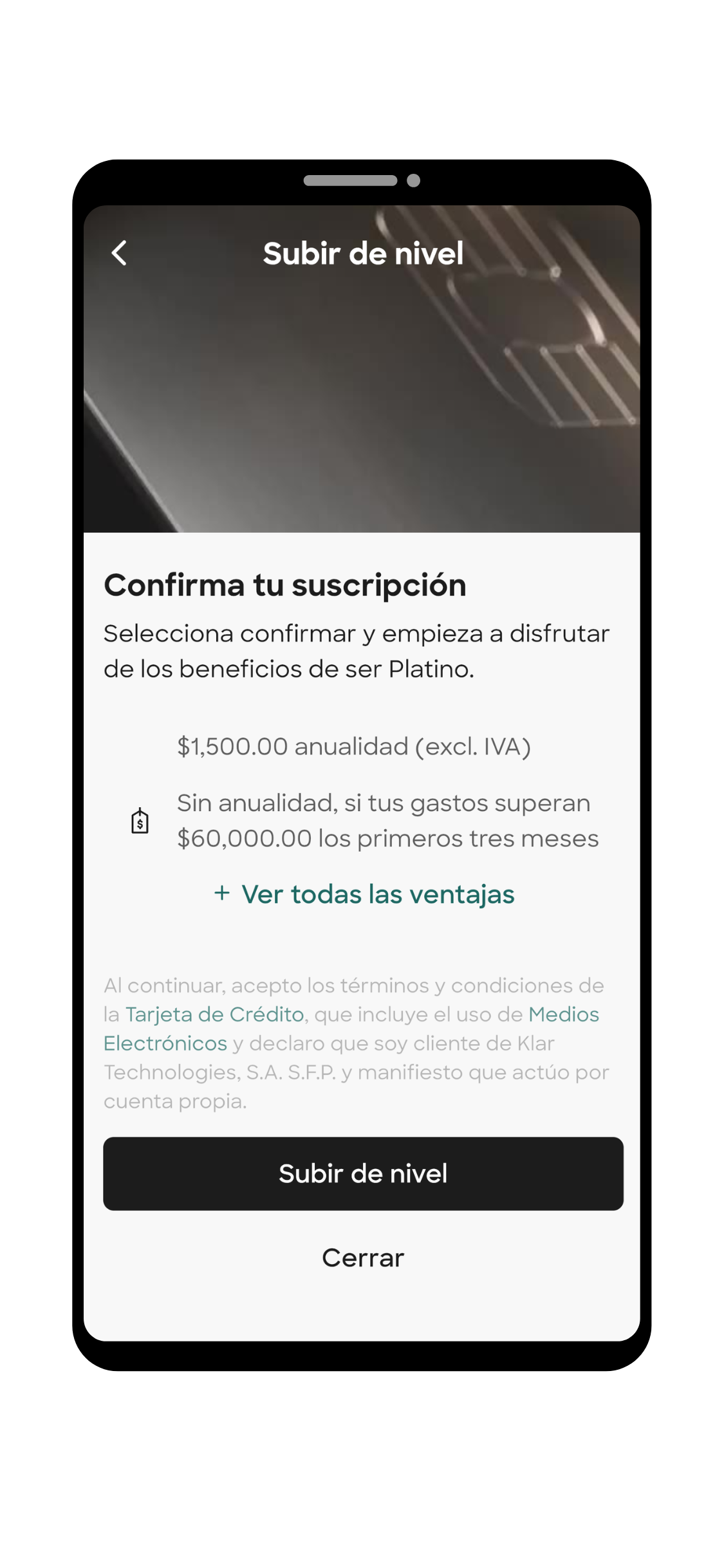Go back using the top-left arrow
The height and width of the screenshot is (1568, 724).
pos(119,253)
